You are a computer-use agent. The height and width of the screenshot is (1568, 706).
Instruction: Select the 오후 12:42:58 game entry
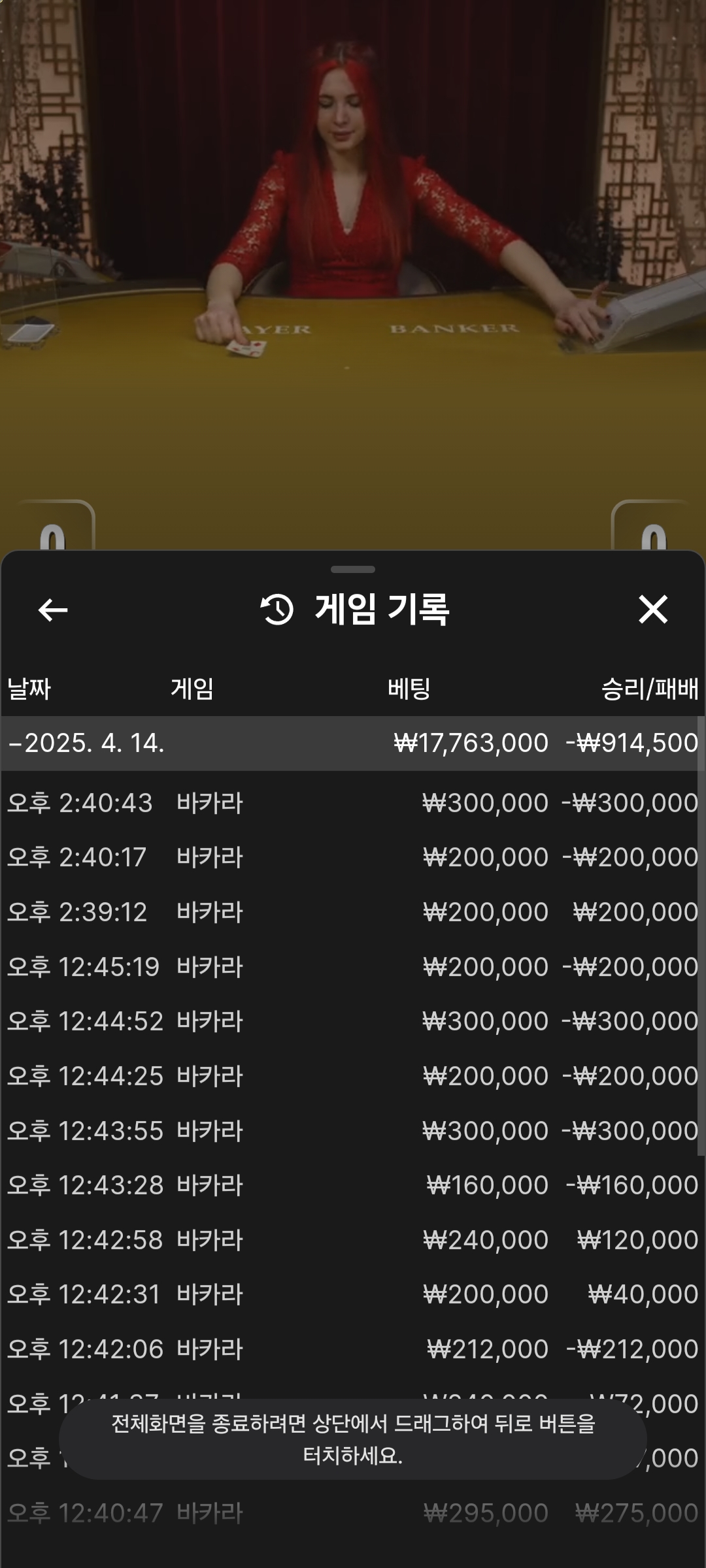point(353,1240)
